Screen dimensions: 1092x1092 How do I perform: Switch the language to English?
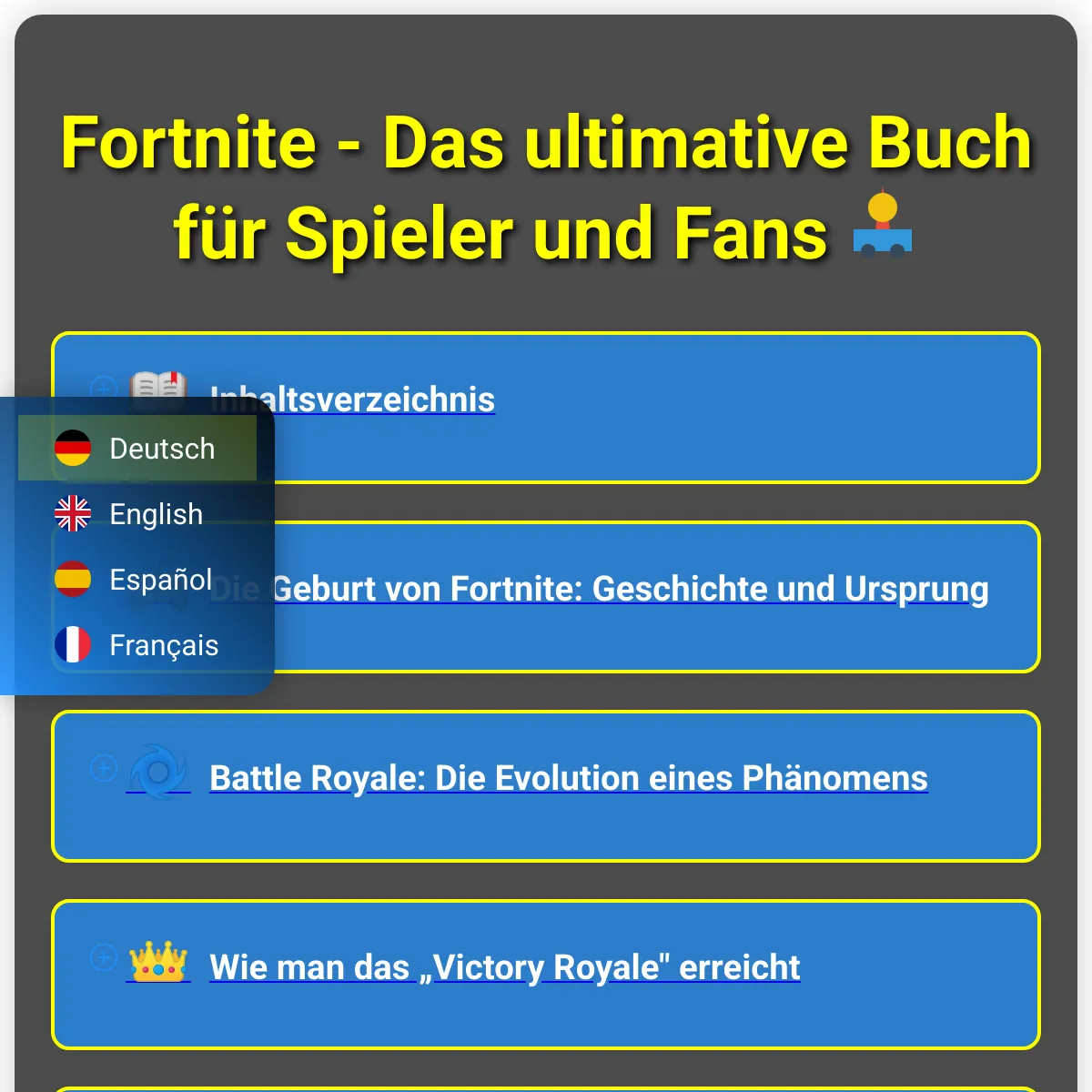coord(136,514)
